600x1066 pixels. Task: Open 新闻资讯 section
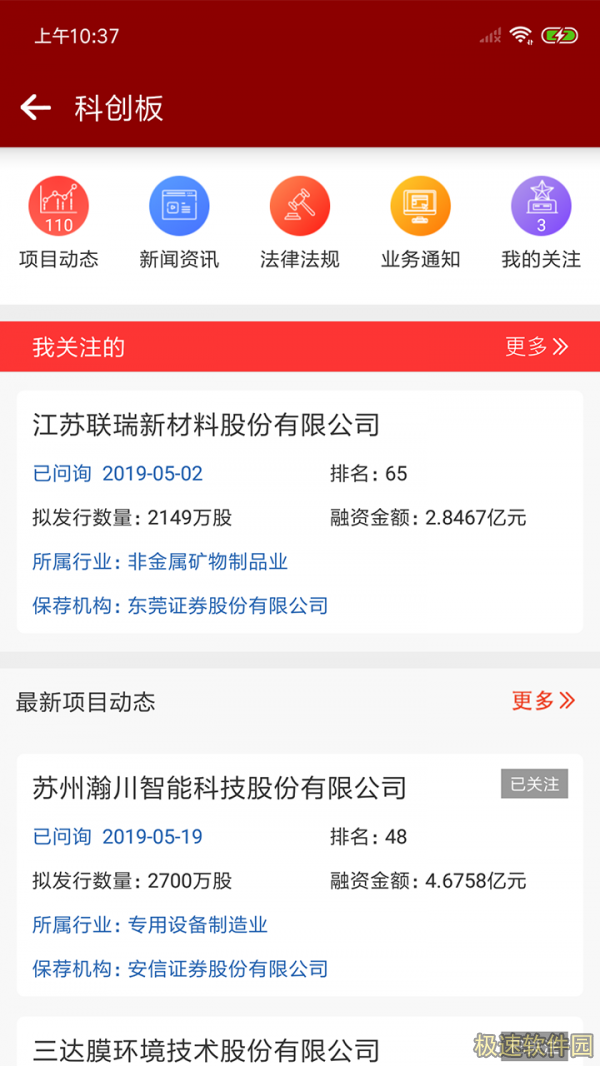pos(179,222)
